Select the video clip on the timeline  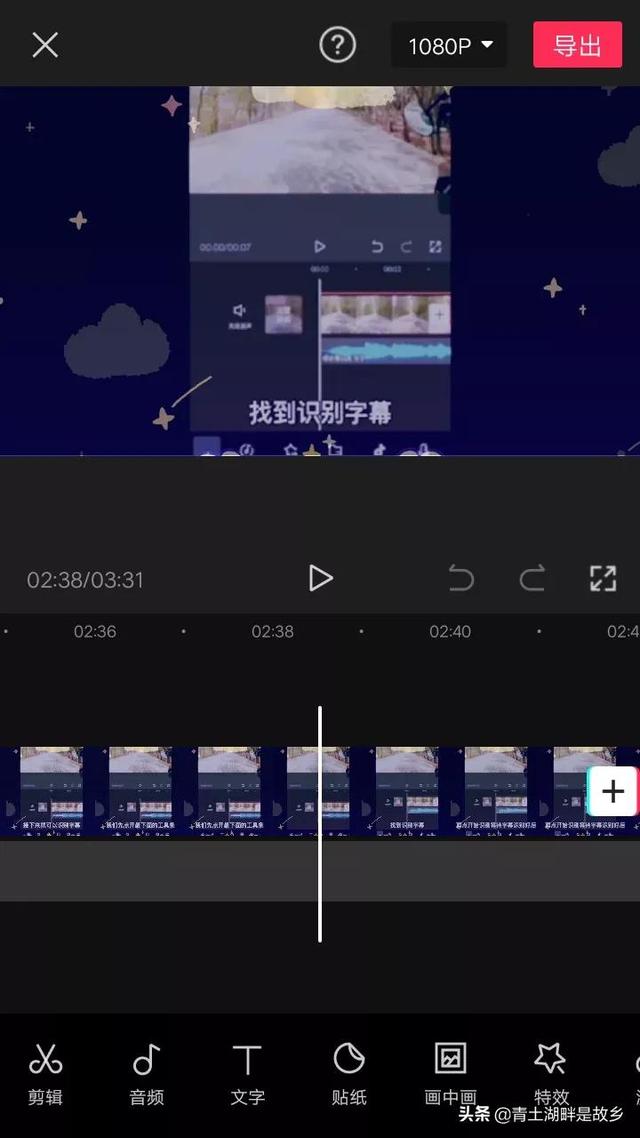click(x=305, y=791)
